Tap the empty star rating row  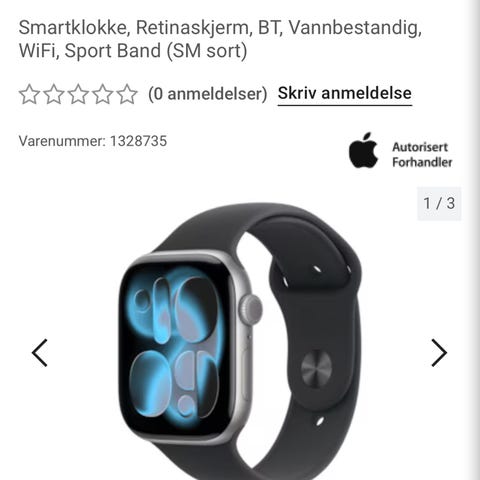point(78,94)
